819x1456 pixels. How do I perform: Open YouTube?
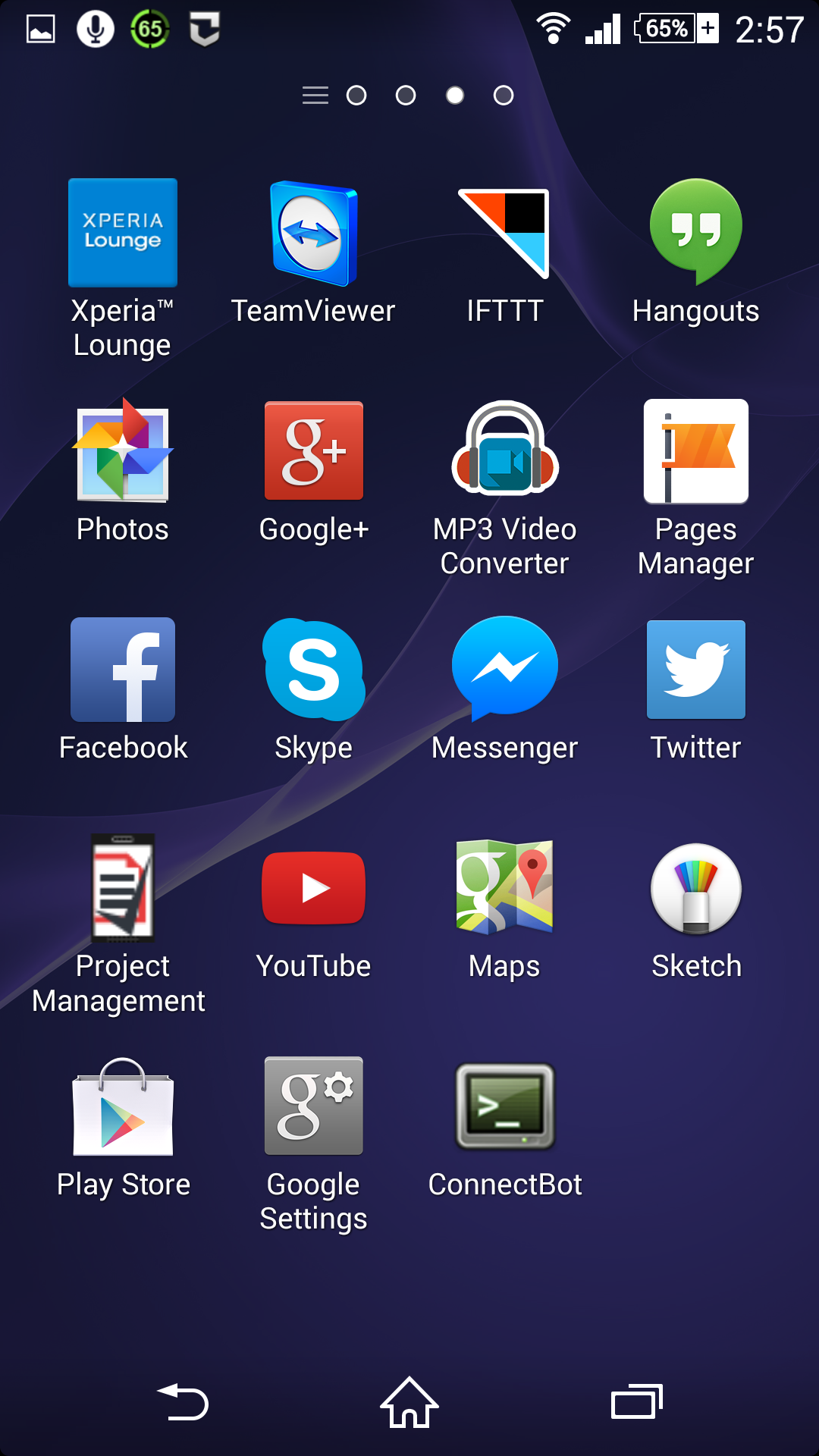[313, 888]
